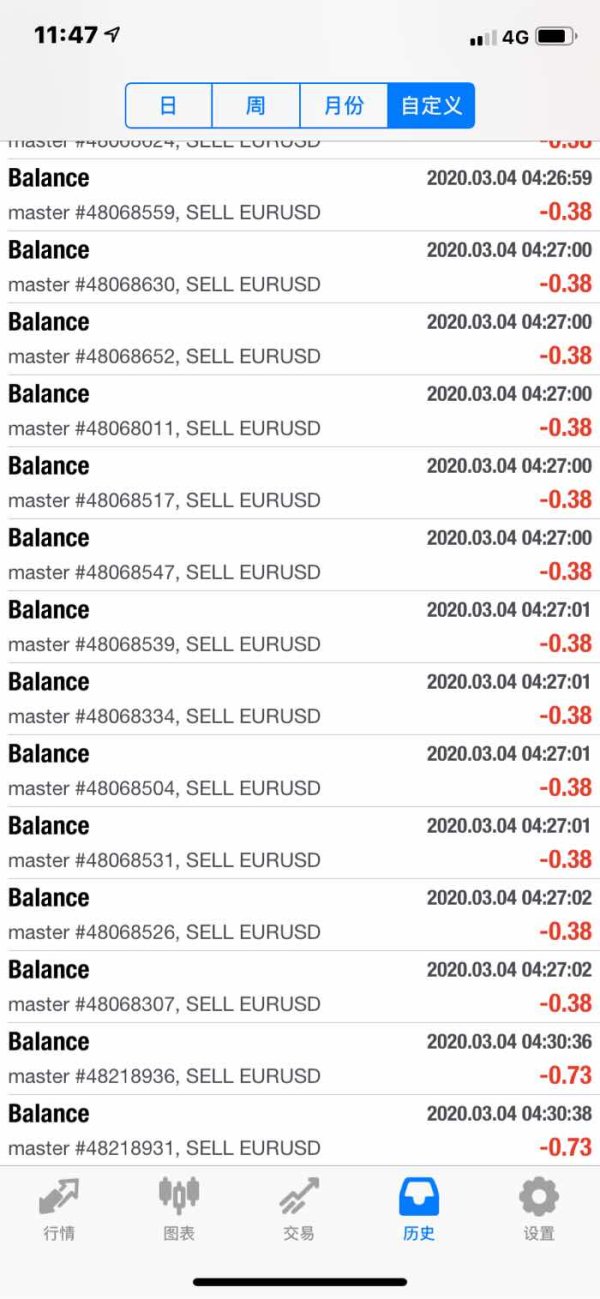Open the 设置 settings tab
This screenshot has height=1299, width=600.
(539, 1208)
